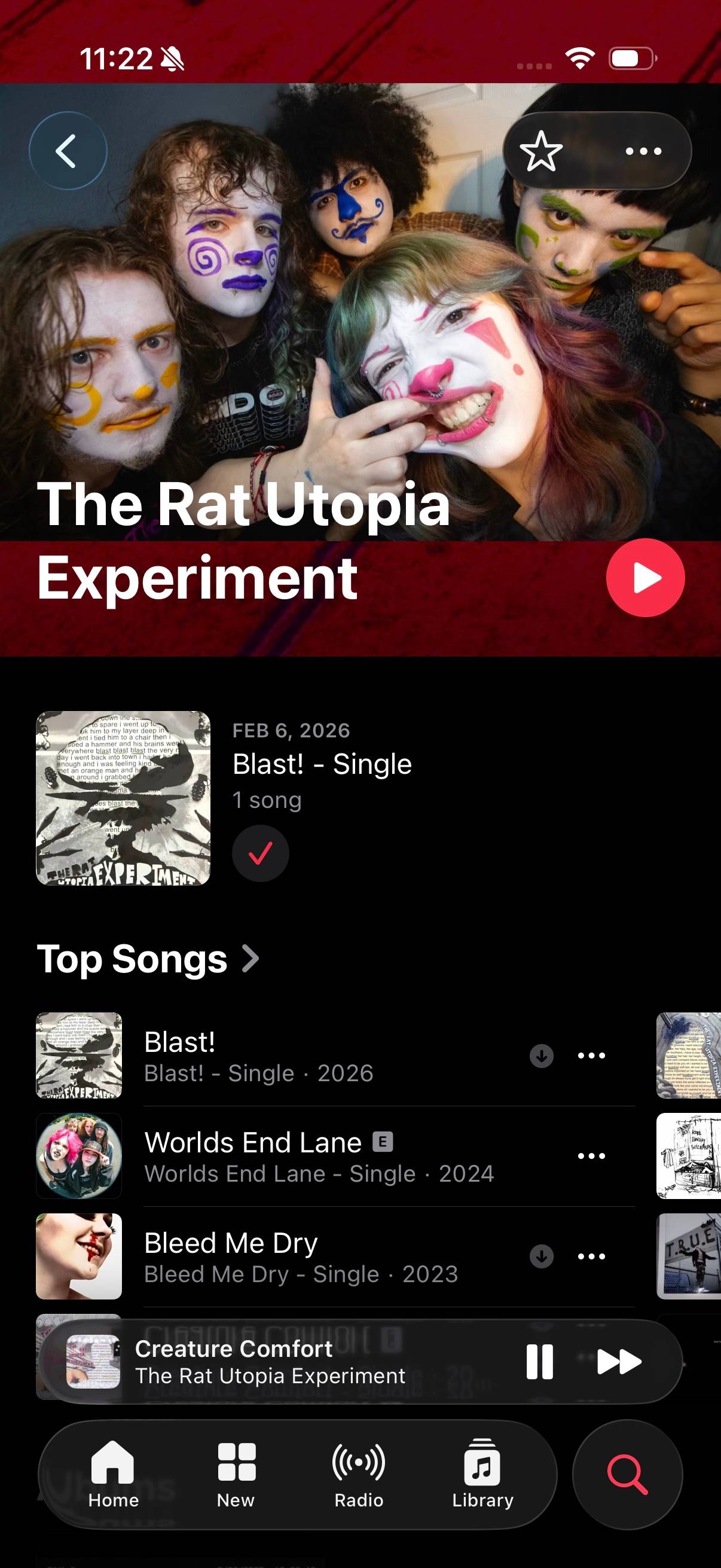Open more options for Bleed Me Dry
The image size is (721, 1568).
[591, 1256]
